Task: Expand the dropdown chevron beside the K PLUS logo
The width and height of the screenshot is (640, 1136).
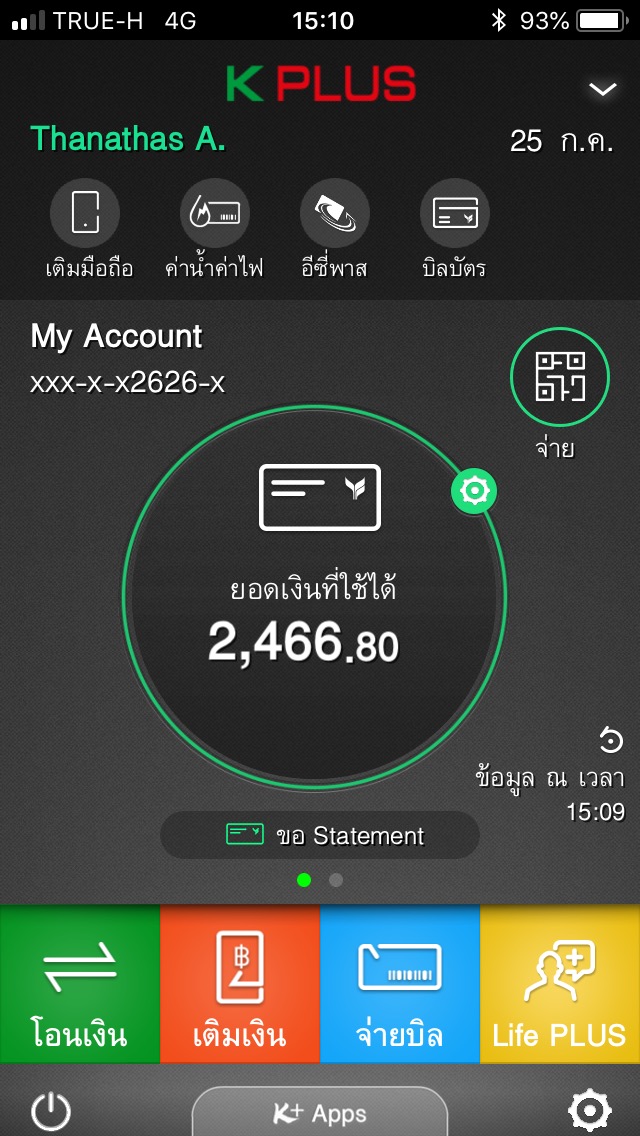Action: click(x=602, y=89)
